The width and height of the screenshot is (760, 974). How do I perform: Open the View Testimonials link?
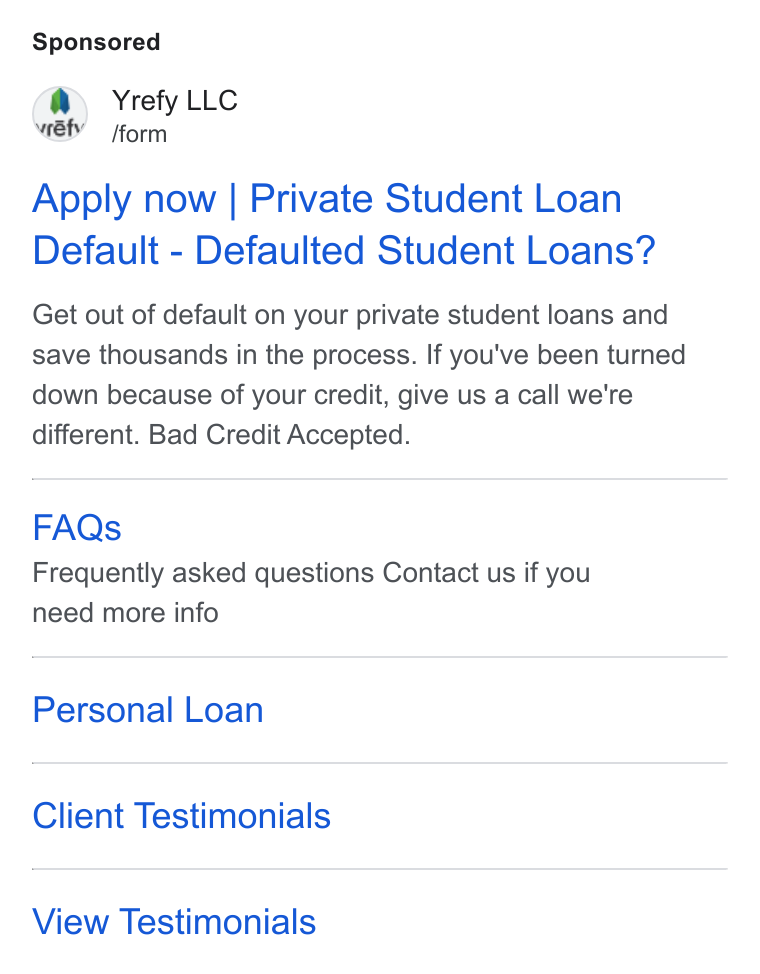[x=174, y=921]
